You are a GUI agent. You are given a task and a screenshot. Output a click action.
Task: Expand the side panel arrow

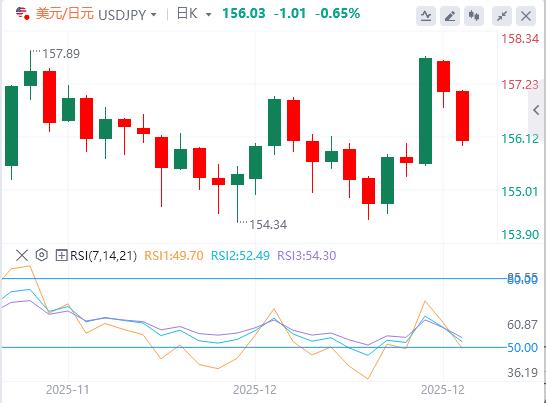537,111
